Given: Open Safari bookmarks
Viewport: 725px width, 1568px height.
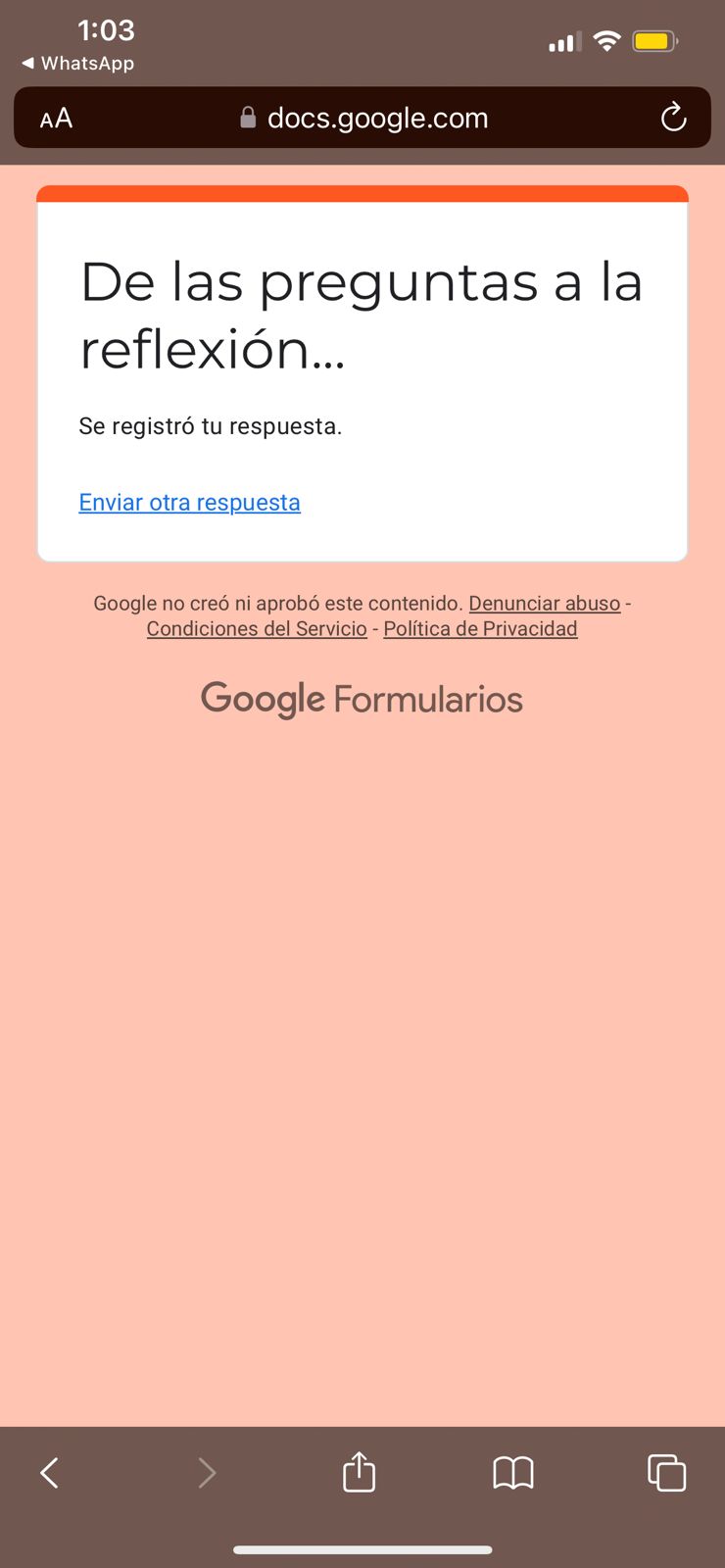Looking at the screenshot, I should click(513, 1472).
